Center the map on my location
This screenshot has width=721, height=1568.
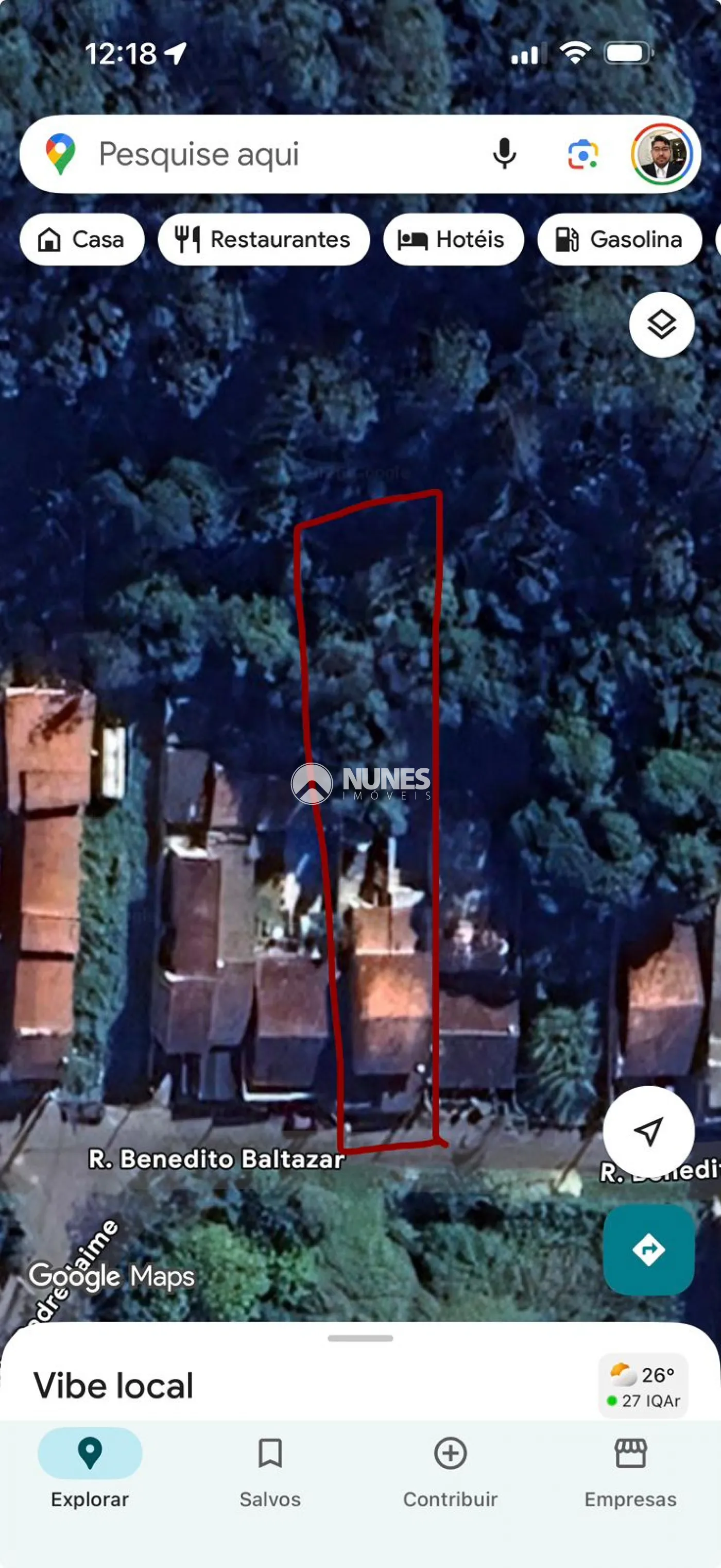point(648,1132)
